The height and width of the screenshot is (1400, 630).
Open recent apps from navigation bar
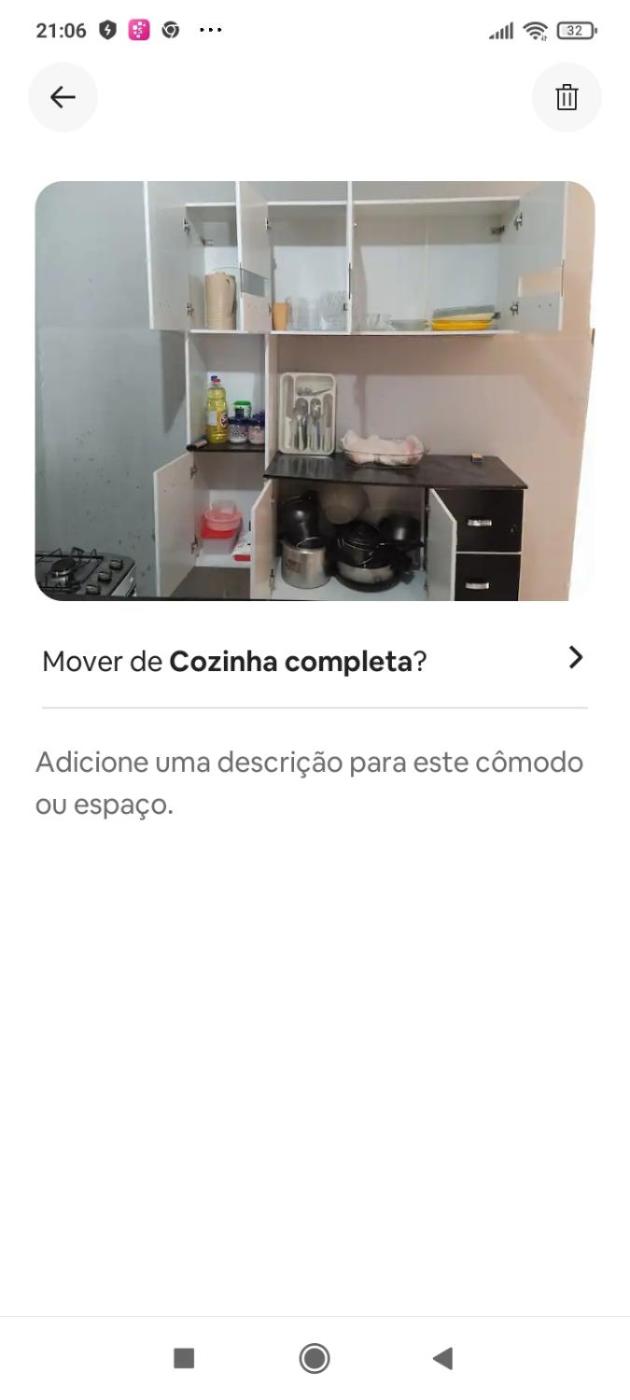point(184,1357)
